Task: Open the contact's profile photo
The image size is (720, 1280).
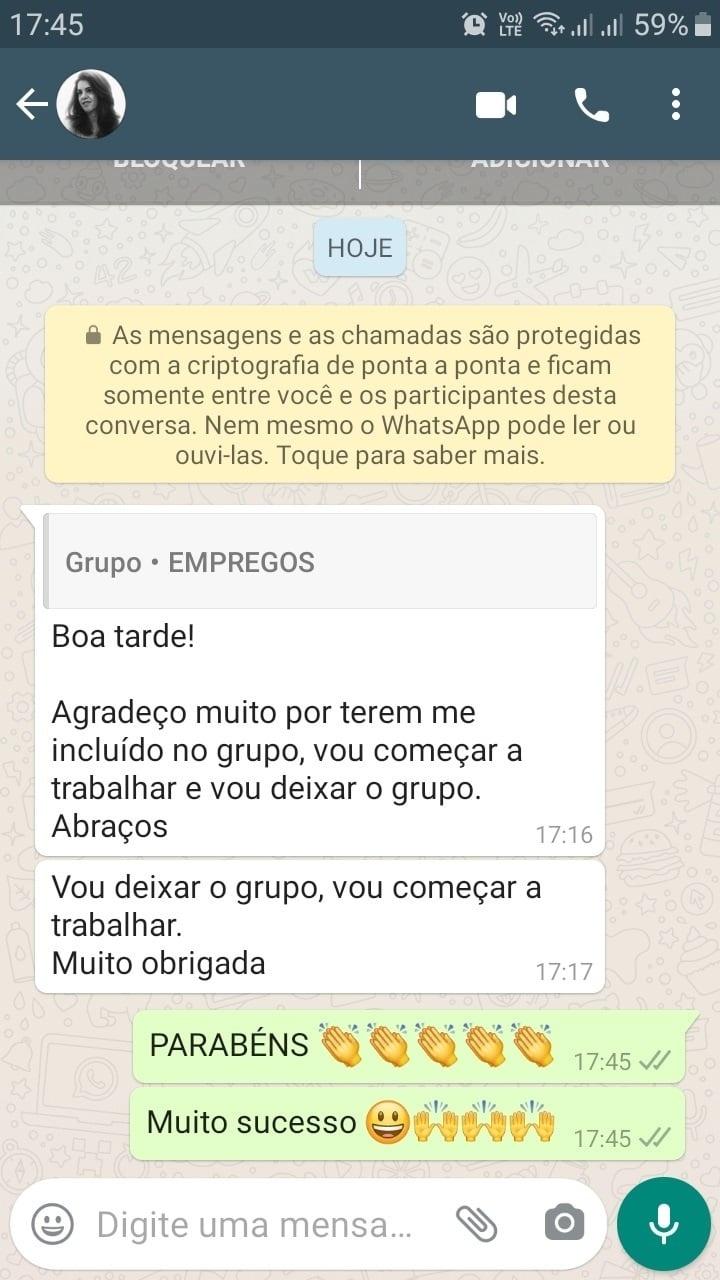Action: pyautogui.click(x=91, y=104)
